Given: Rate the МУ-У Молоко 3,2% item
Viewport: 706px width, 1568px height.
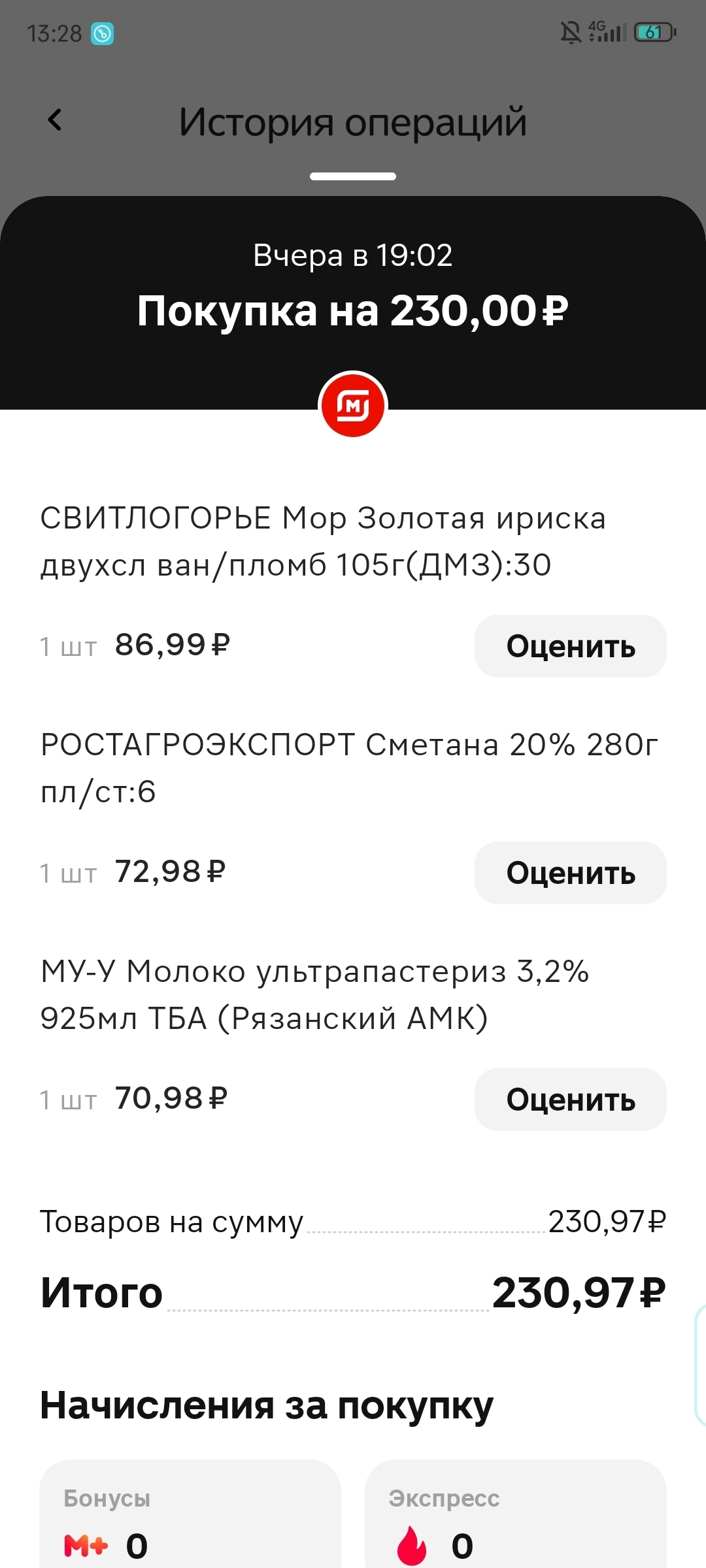Looking at the screenshot, I should point(570,1100).
